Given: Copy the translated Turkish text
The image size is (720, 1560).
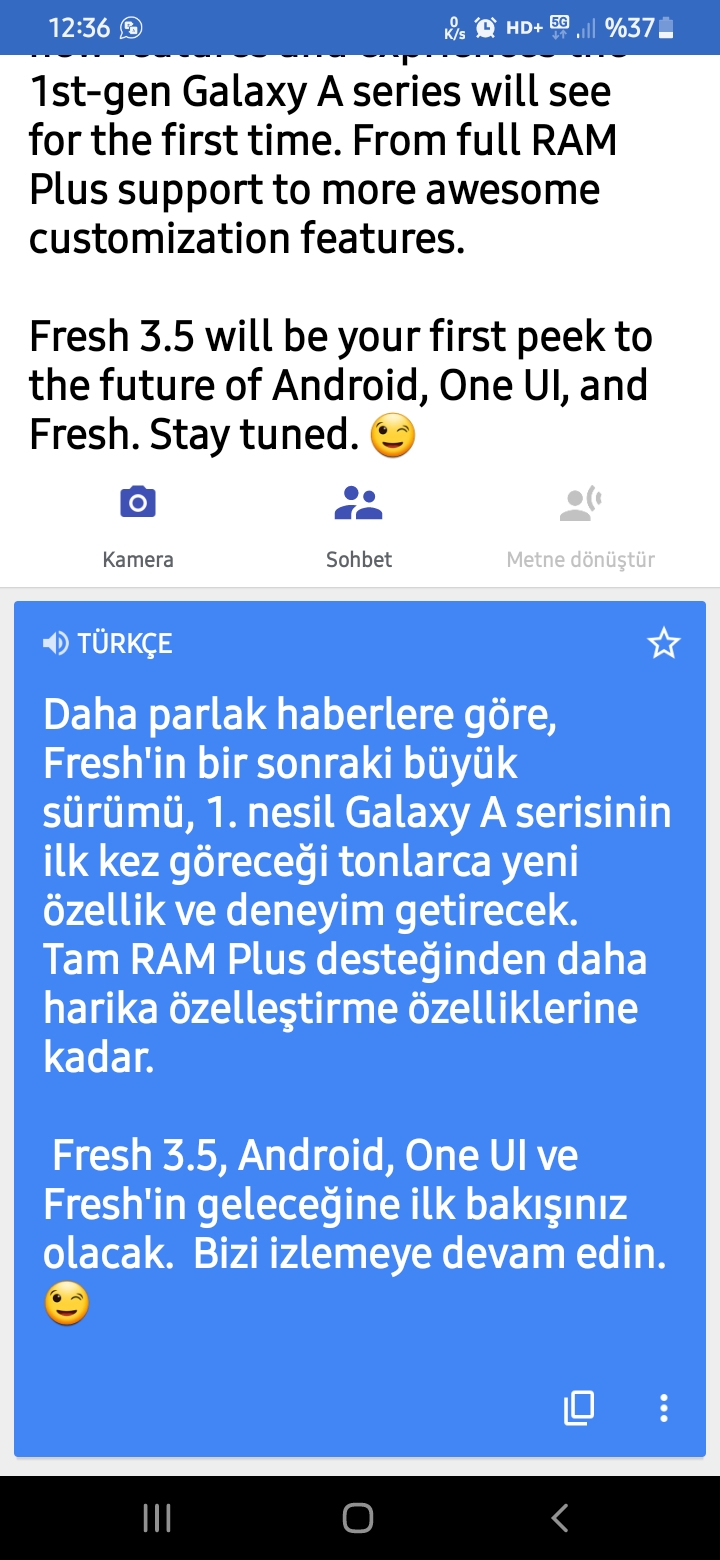Looking at the screenshot, I should [579, 1407].
